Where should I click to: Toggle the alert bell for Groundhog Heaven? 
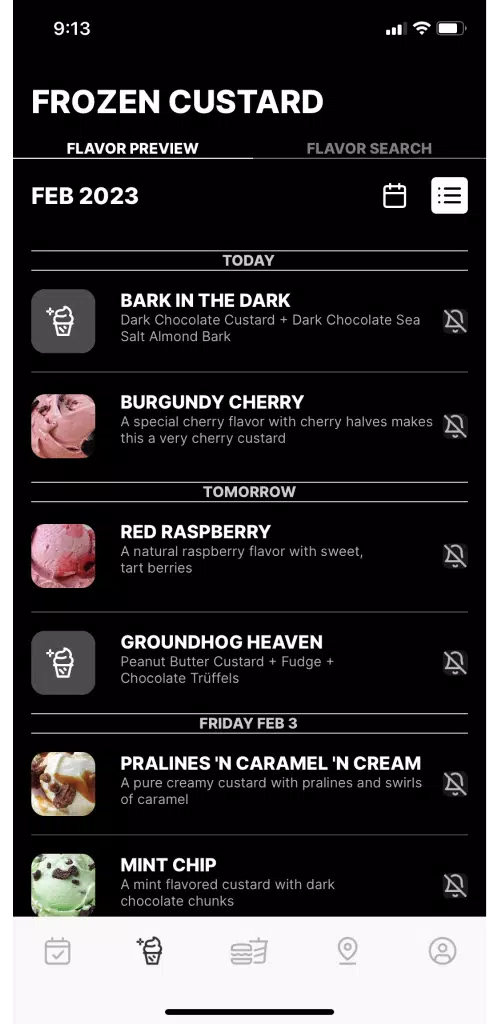tap(455, 662)
